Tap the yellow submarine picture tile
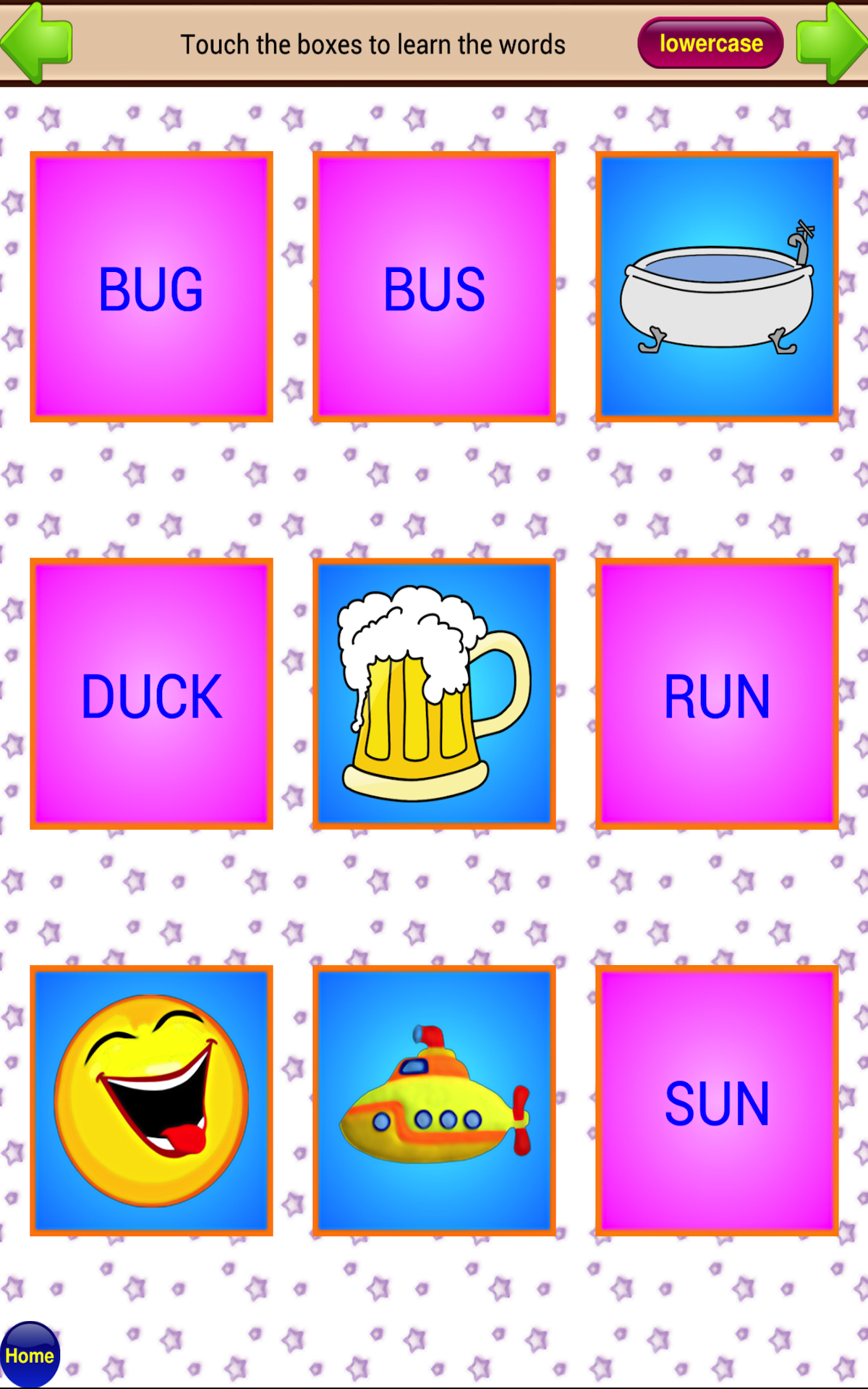 (434, 1100)
